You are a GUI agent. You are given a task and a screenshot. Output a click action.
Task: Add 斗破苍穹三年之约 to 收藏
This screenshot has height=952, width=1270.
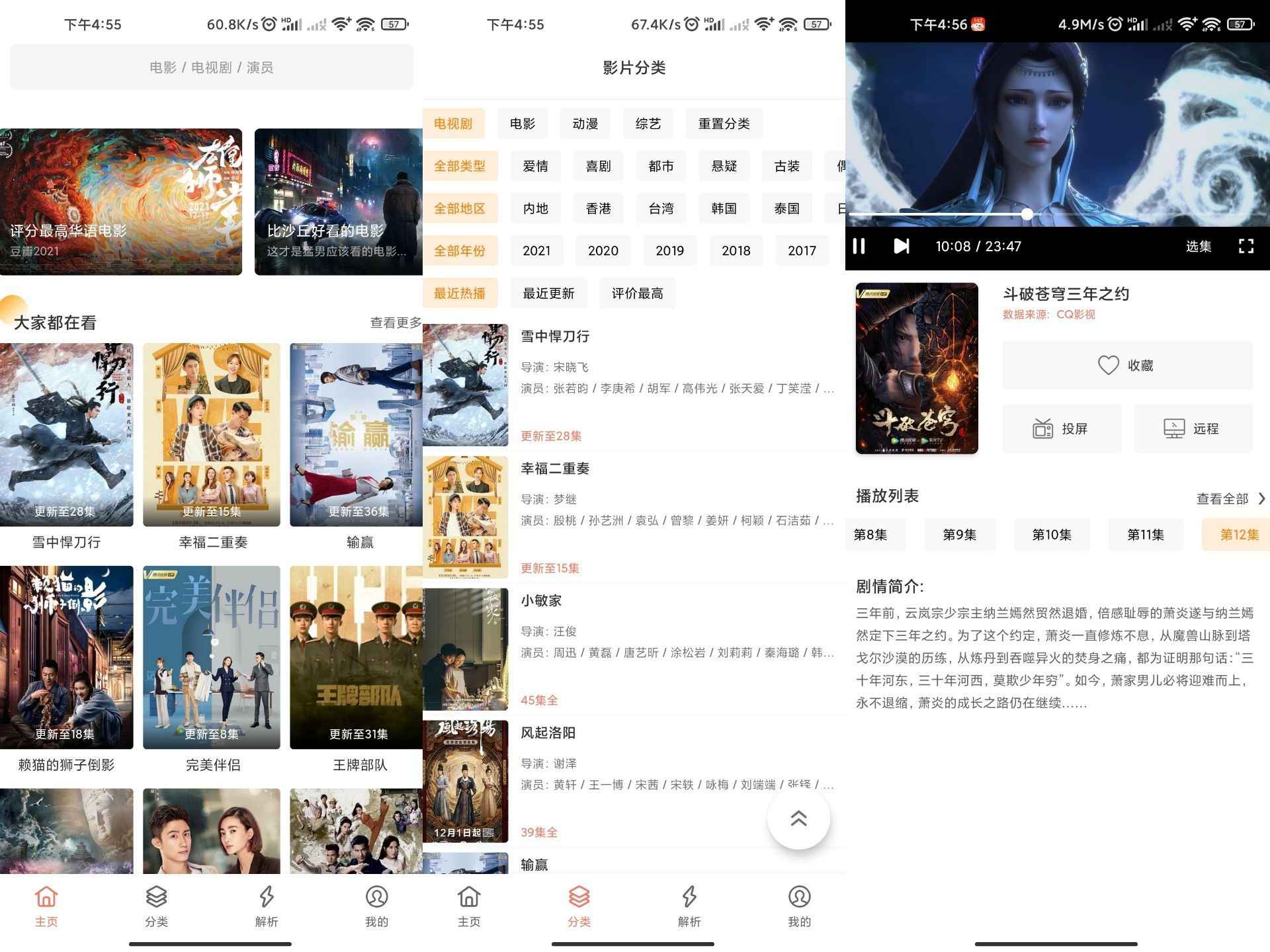click(x=1127, y=365)
